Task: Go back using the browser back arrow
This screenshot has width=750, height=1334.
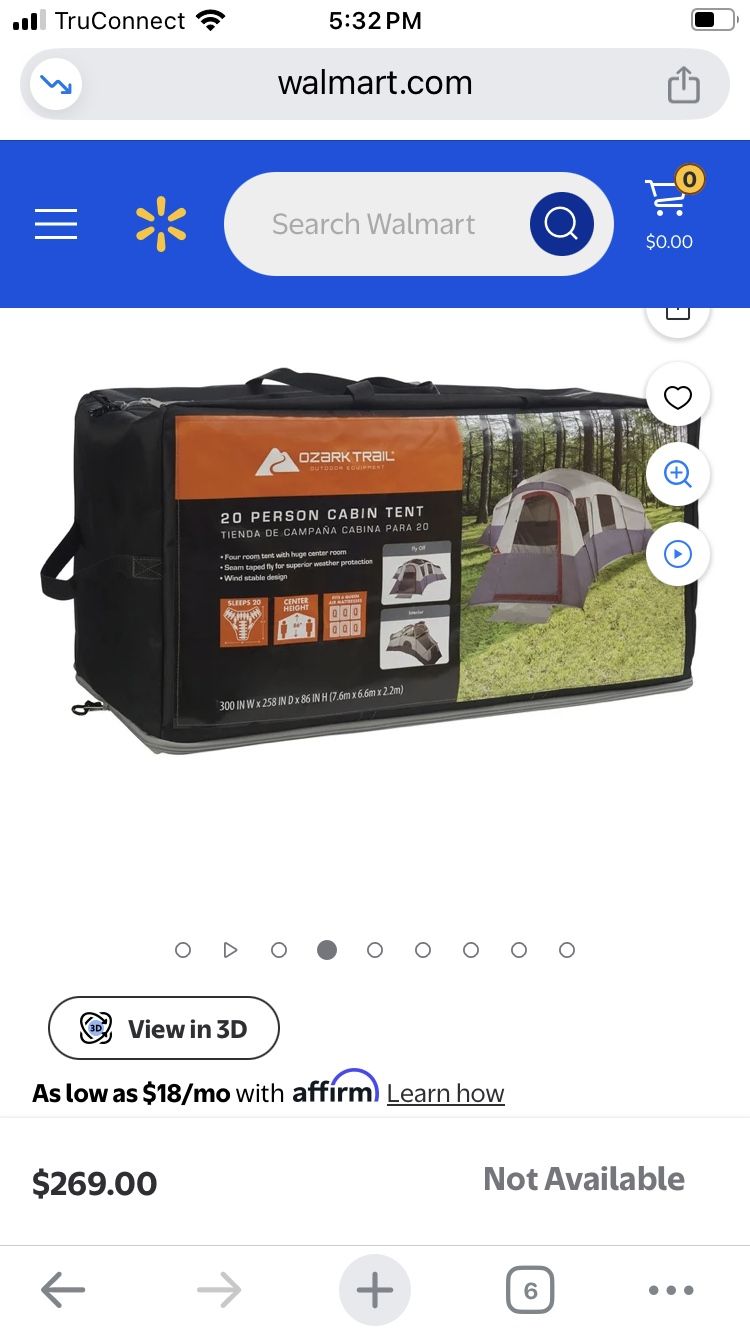Action: 63,1290
